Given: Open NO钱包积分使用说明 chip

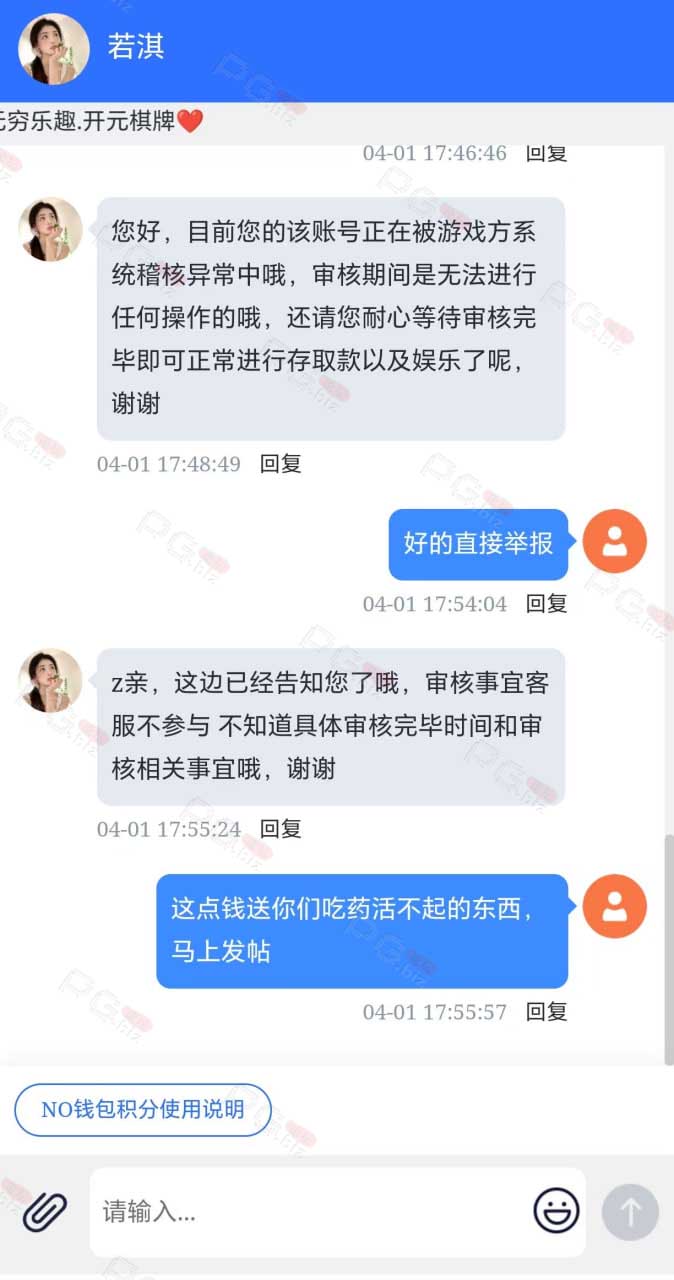Looking at the screenshot, I should pyautogui.click(x=143, y=1109).
